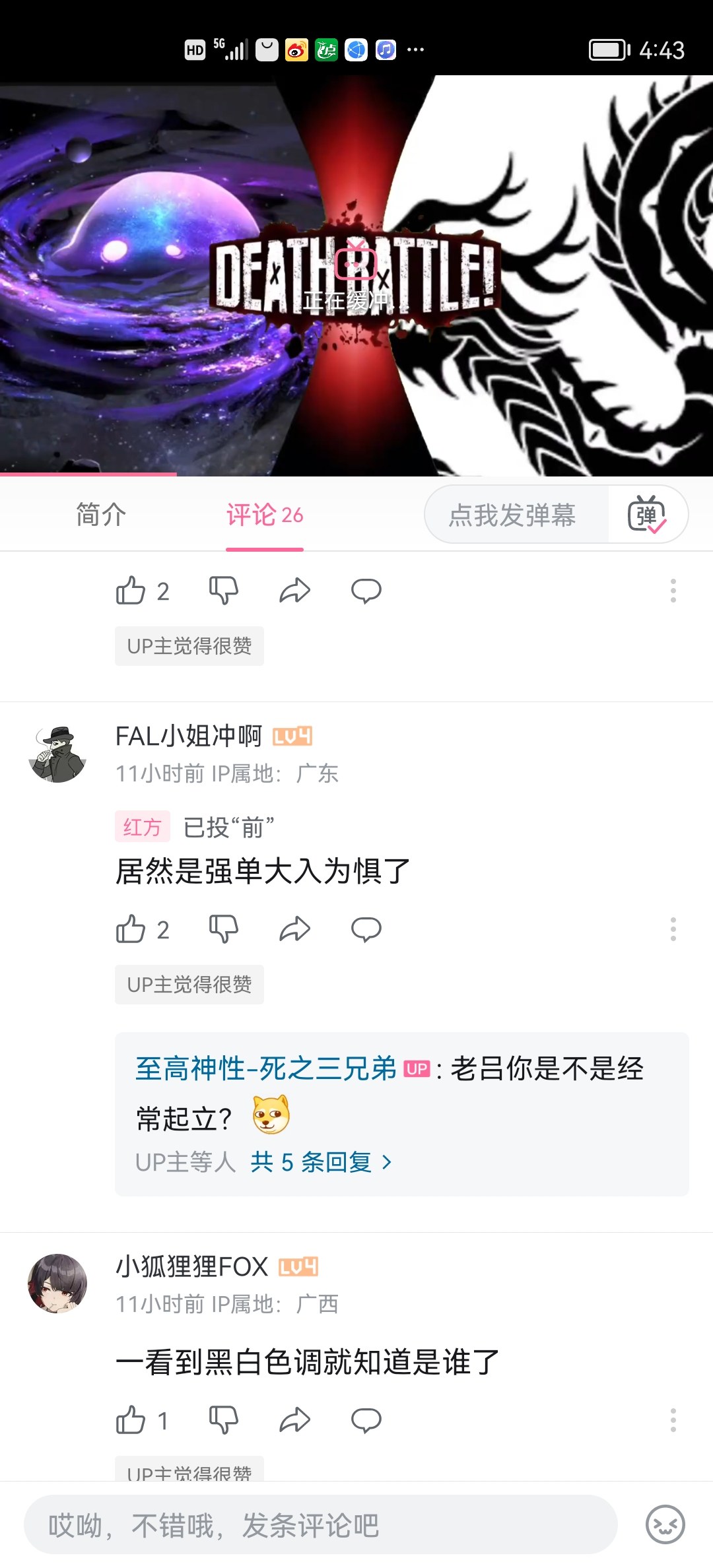Toggle the danmaku display icon

tap(647, 515)
